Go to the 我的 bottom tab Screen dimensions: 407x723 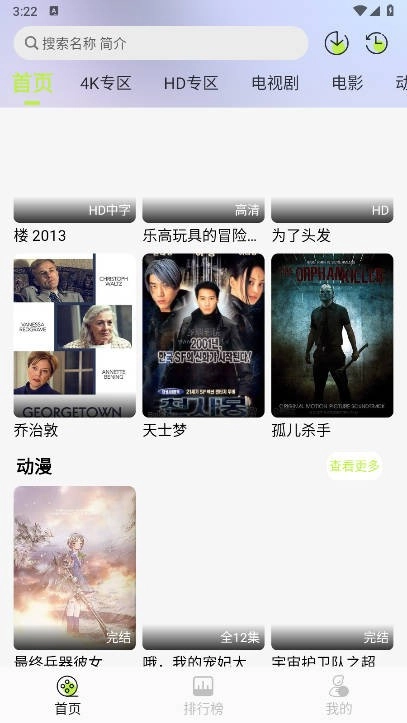[x=338, y=695]
